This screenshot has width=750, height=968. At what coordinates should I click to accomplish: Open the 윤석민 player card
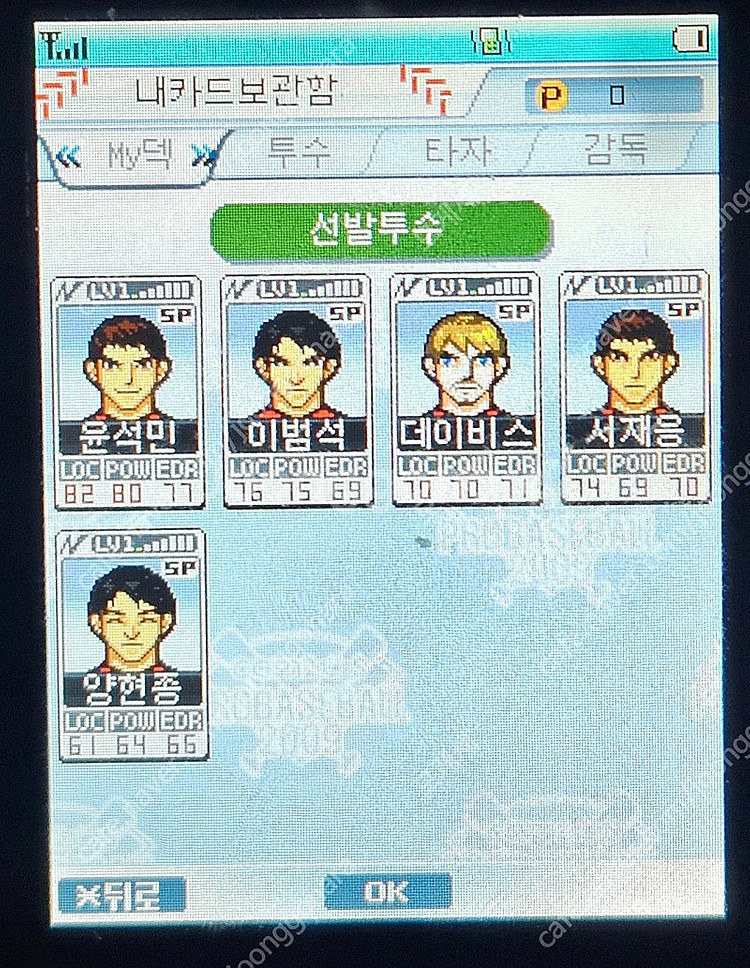click(128, 391)
